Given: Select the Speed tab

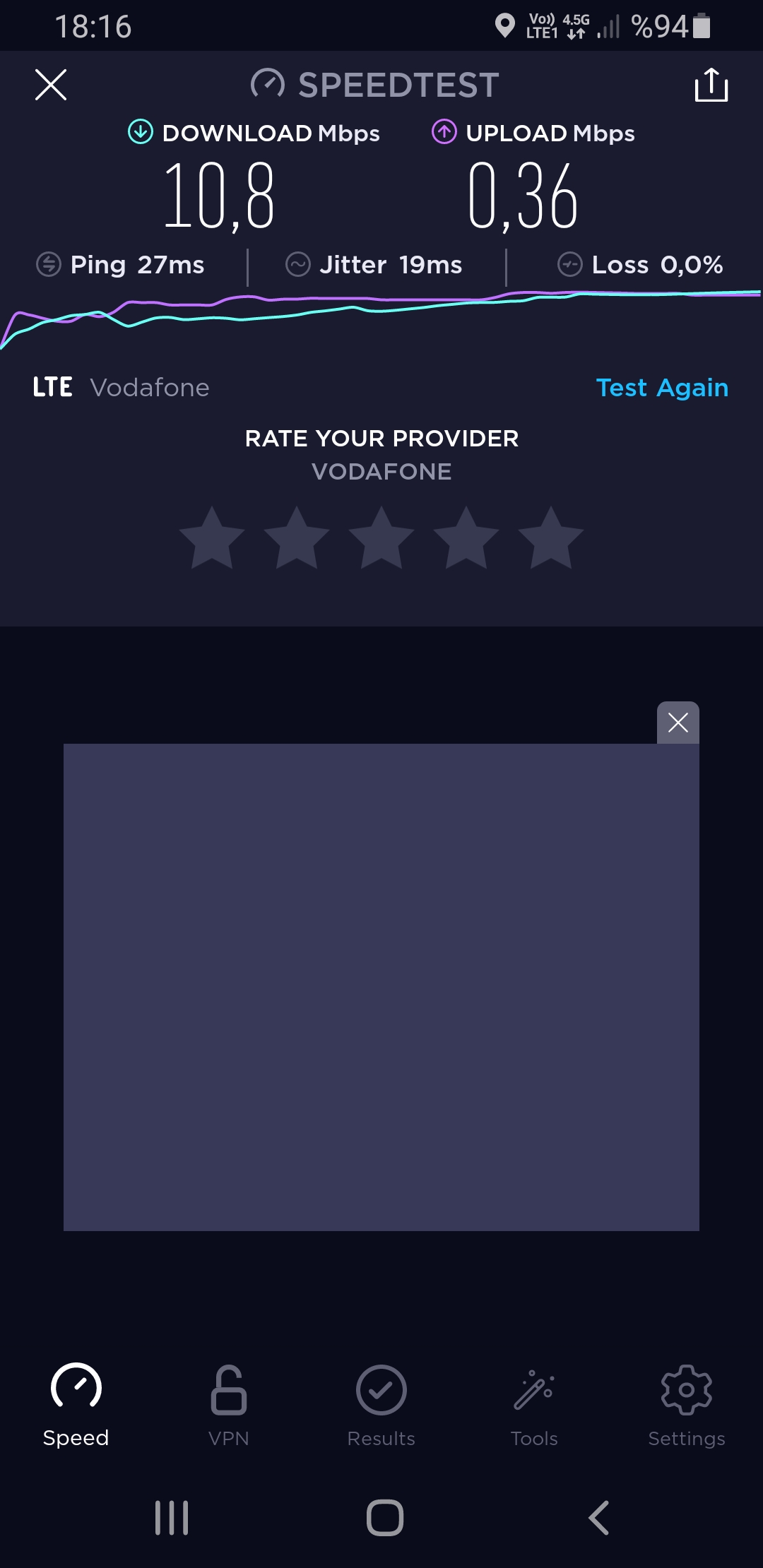Looking at the screenshot, I should (76, 1406).
